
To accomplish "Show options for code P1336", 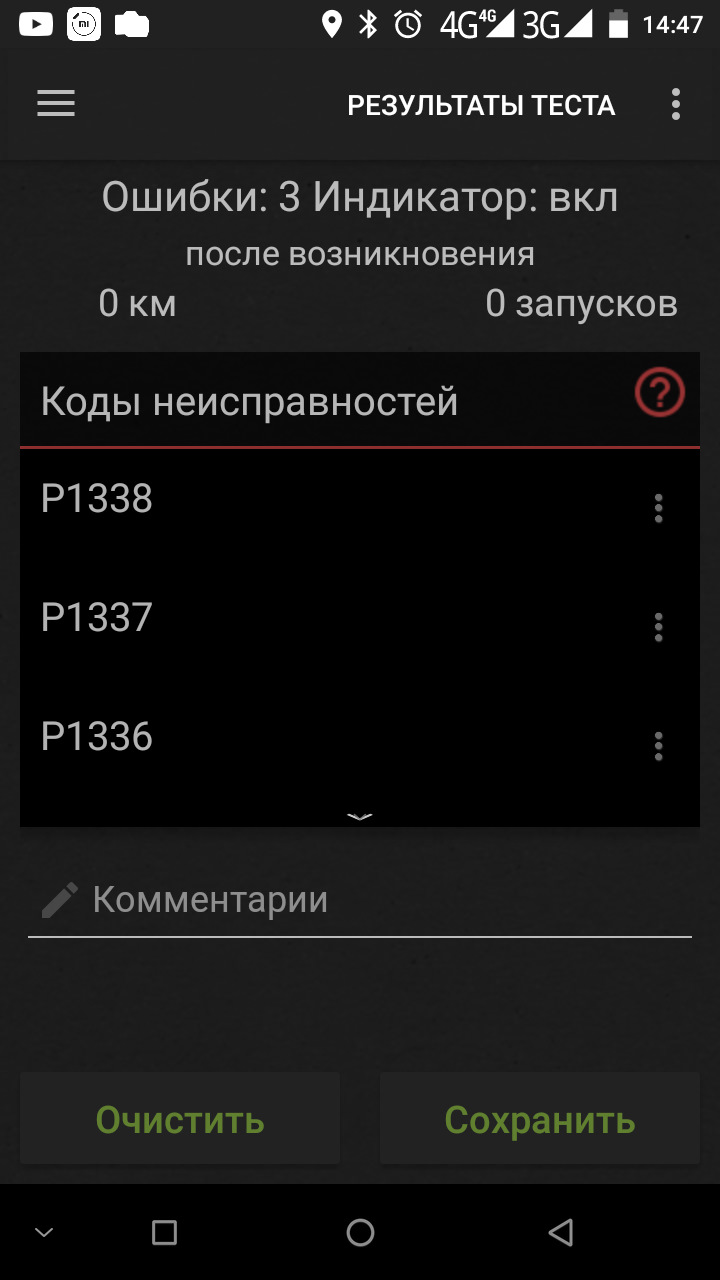I will (x=658, y=746).
